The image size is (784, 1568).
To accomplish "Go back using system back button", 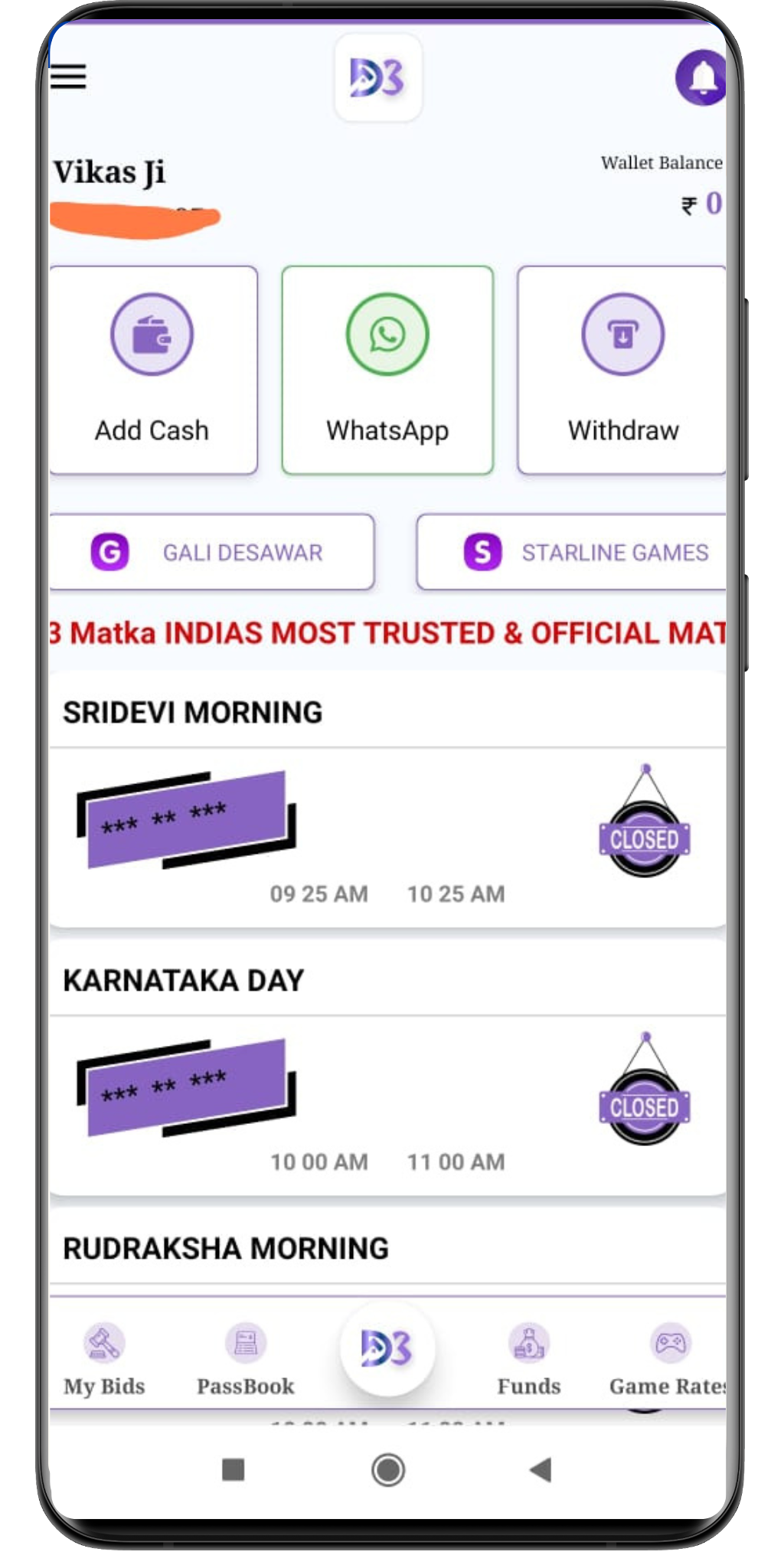I will click(541, 1470).
